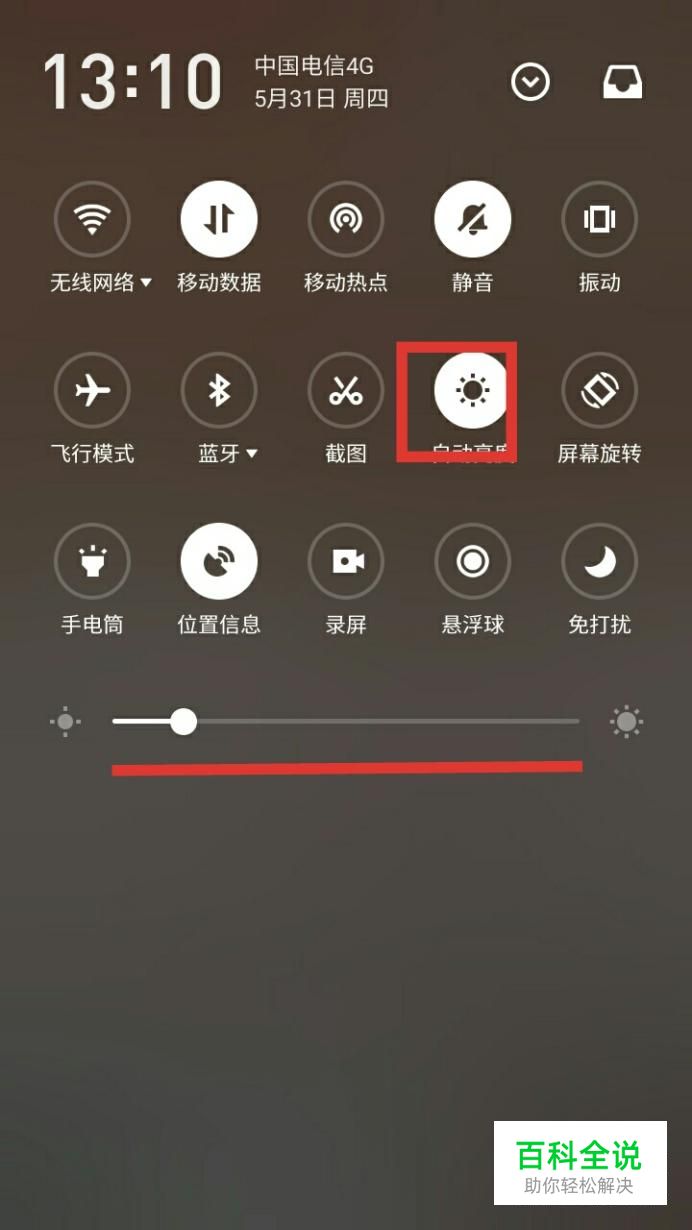
Task: Open the 无线网络 dropdown arrow for networks
Action: 146,283
